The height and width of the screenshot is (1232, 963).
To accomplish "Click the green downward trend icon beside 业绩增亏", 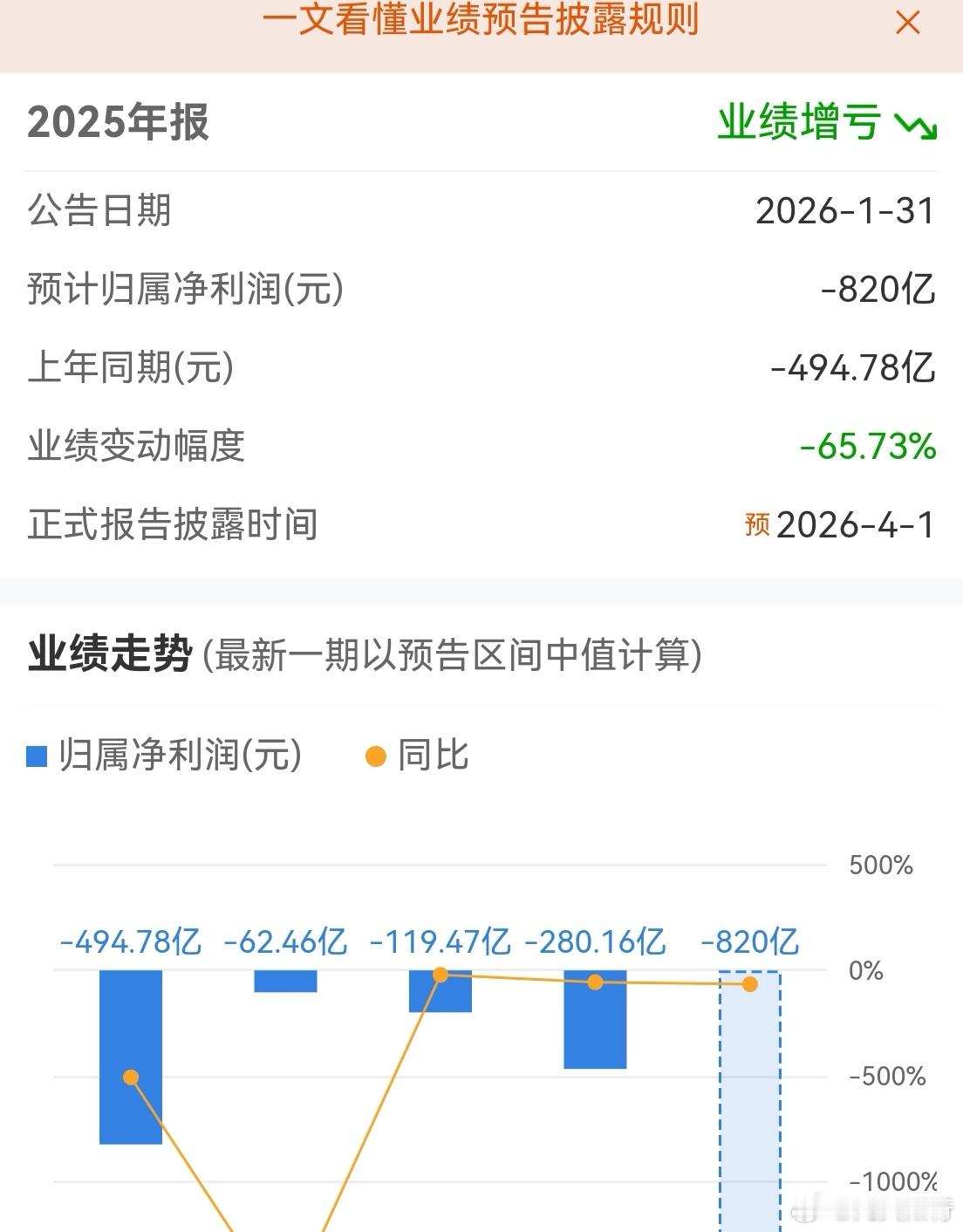I will (x=914, y=125).
